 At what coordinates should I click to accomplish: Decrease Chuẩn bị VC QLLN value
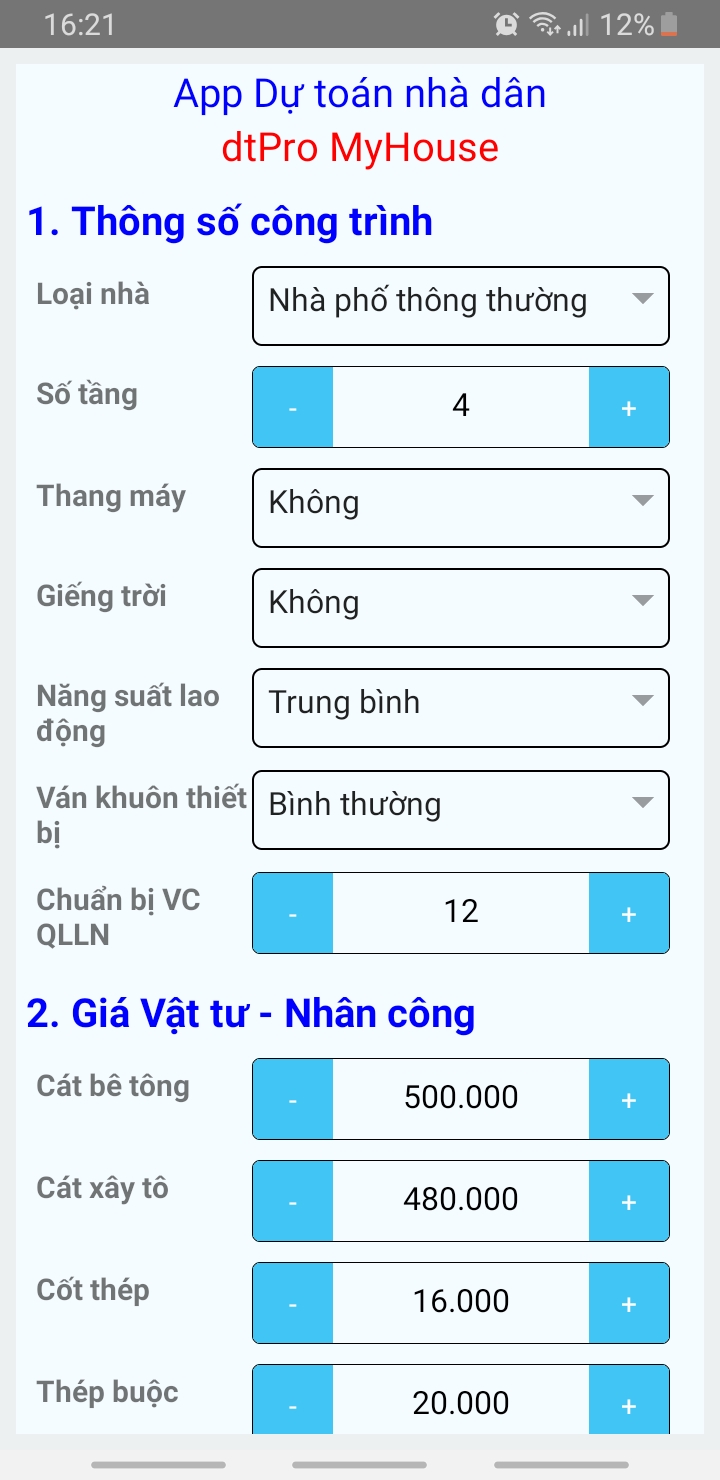coord(293,913)
